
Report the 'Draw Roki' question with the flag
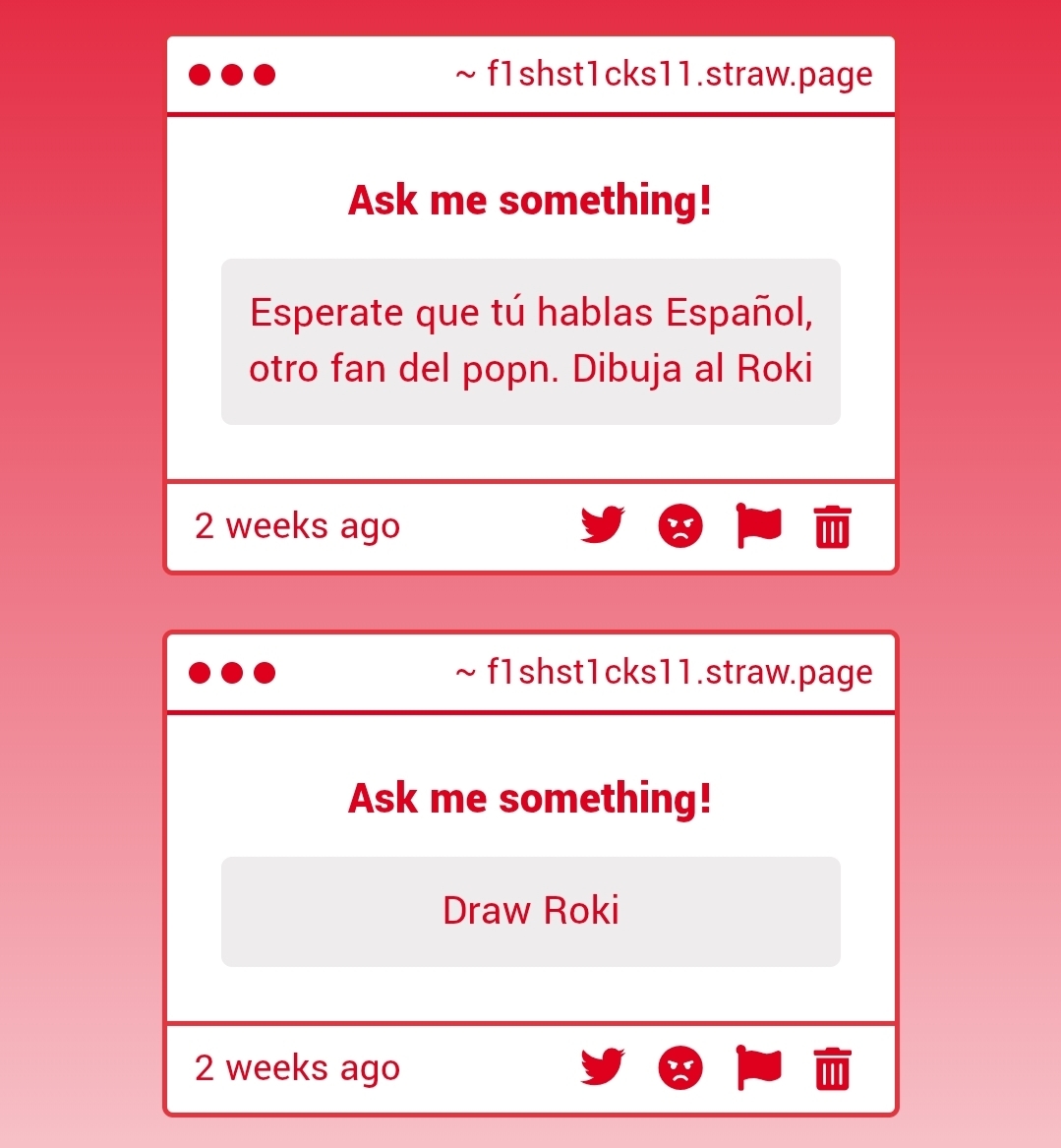click(x=758, y=1067)
